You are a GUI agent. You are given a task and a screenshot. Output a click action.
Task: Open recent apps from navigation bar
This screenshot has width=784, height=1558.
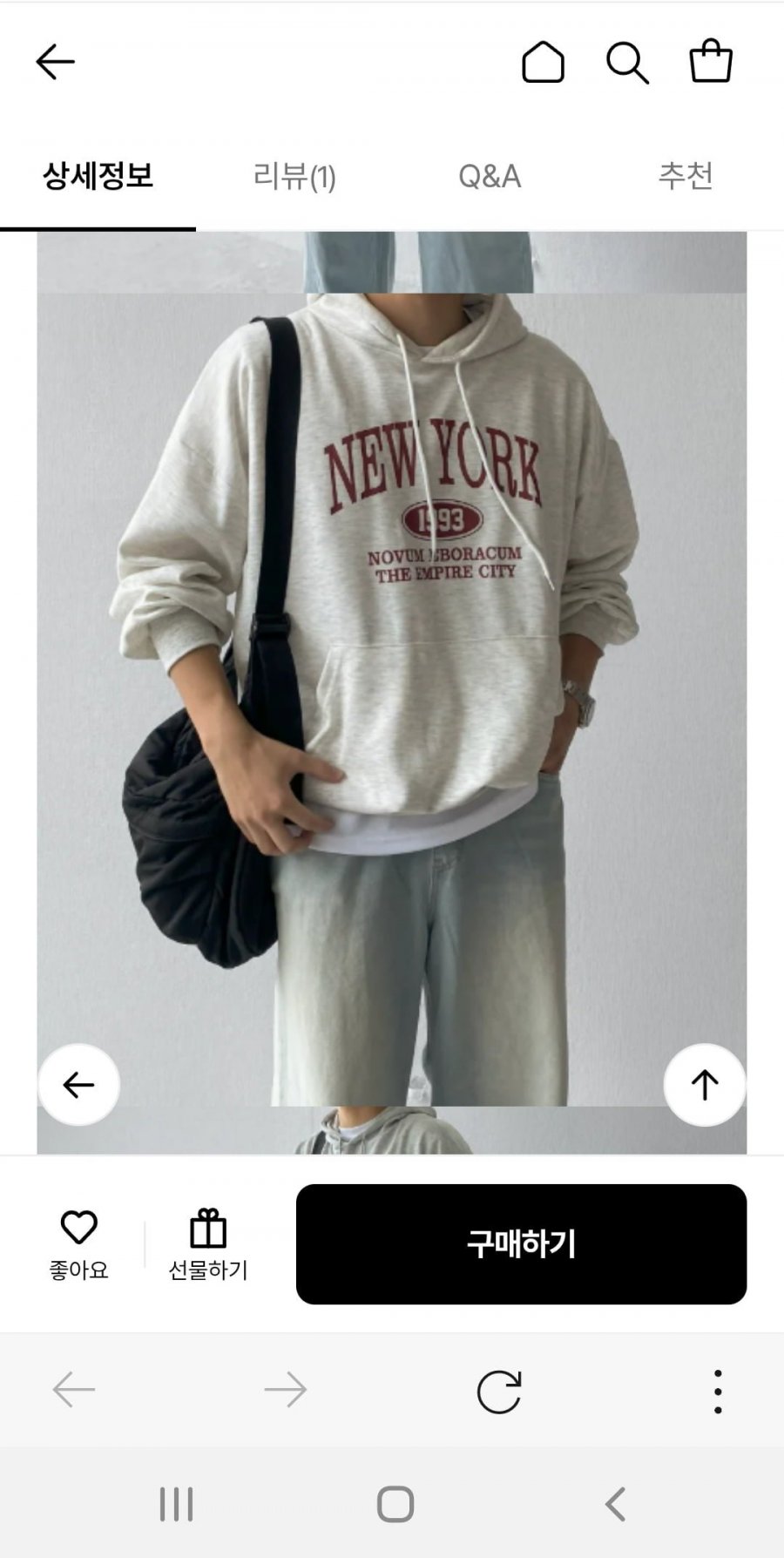(176, 1504)
